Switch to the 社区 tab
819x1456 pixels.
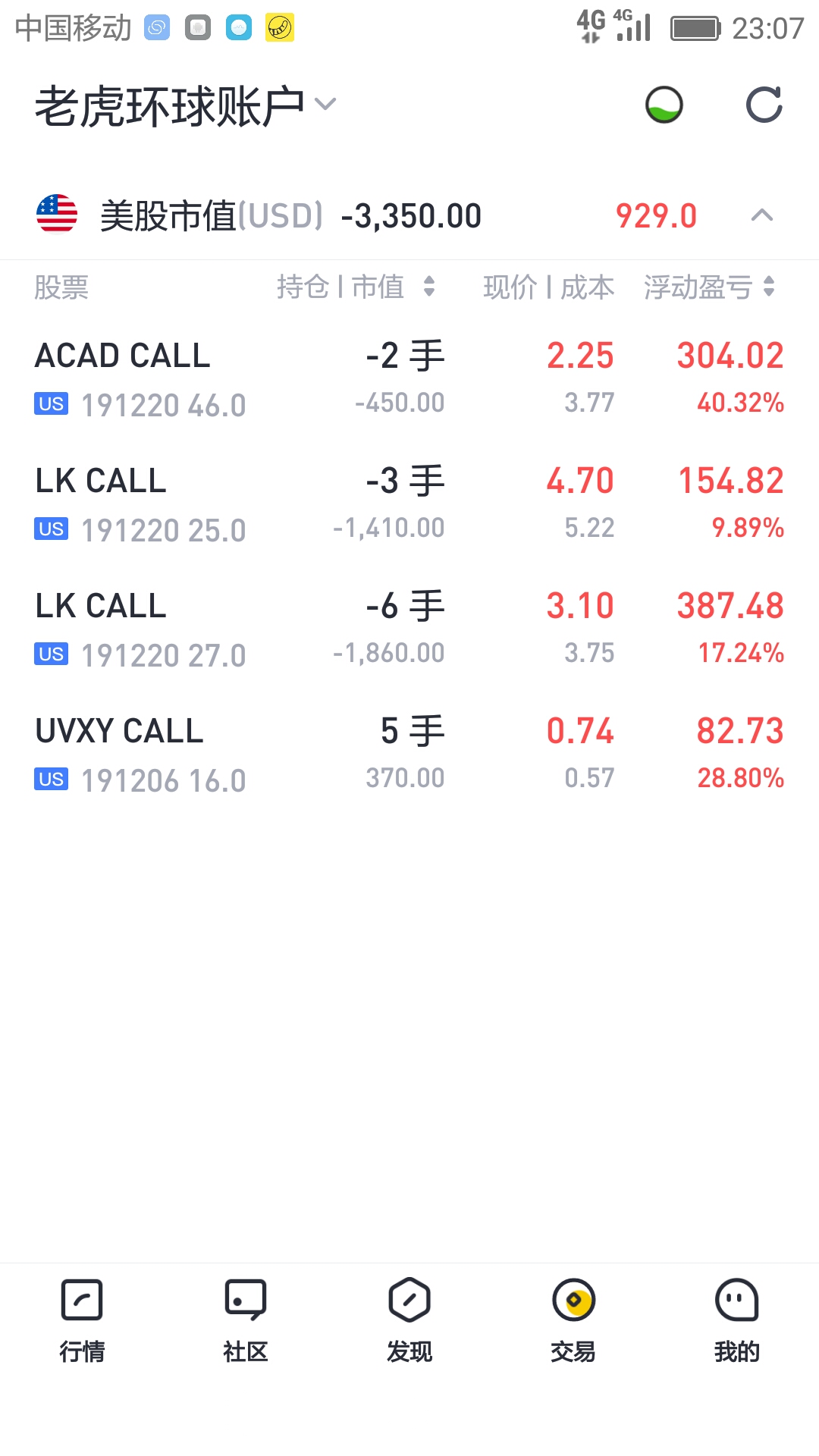(x=246, y=1319)
